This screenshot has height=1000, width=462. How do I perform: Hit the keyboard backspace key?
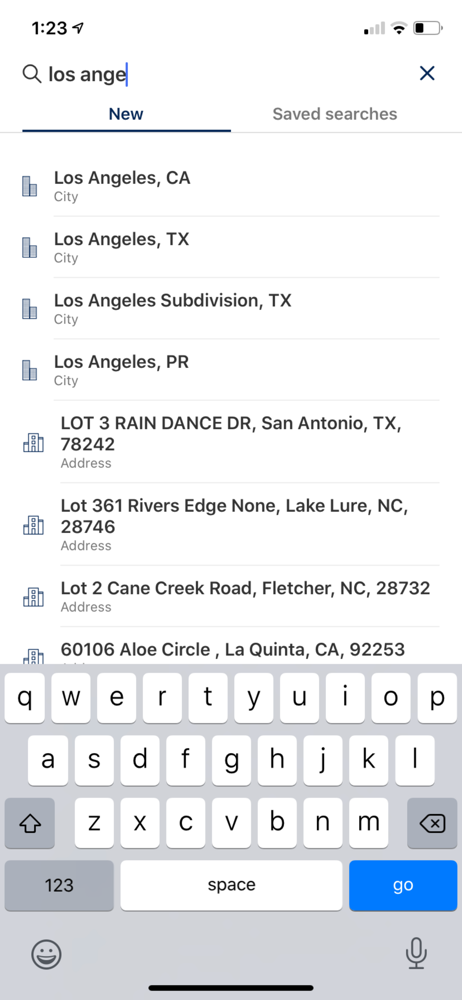tap(432, 823)
